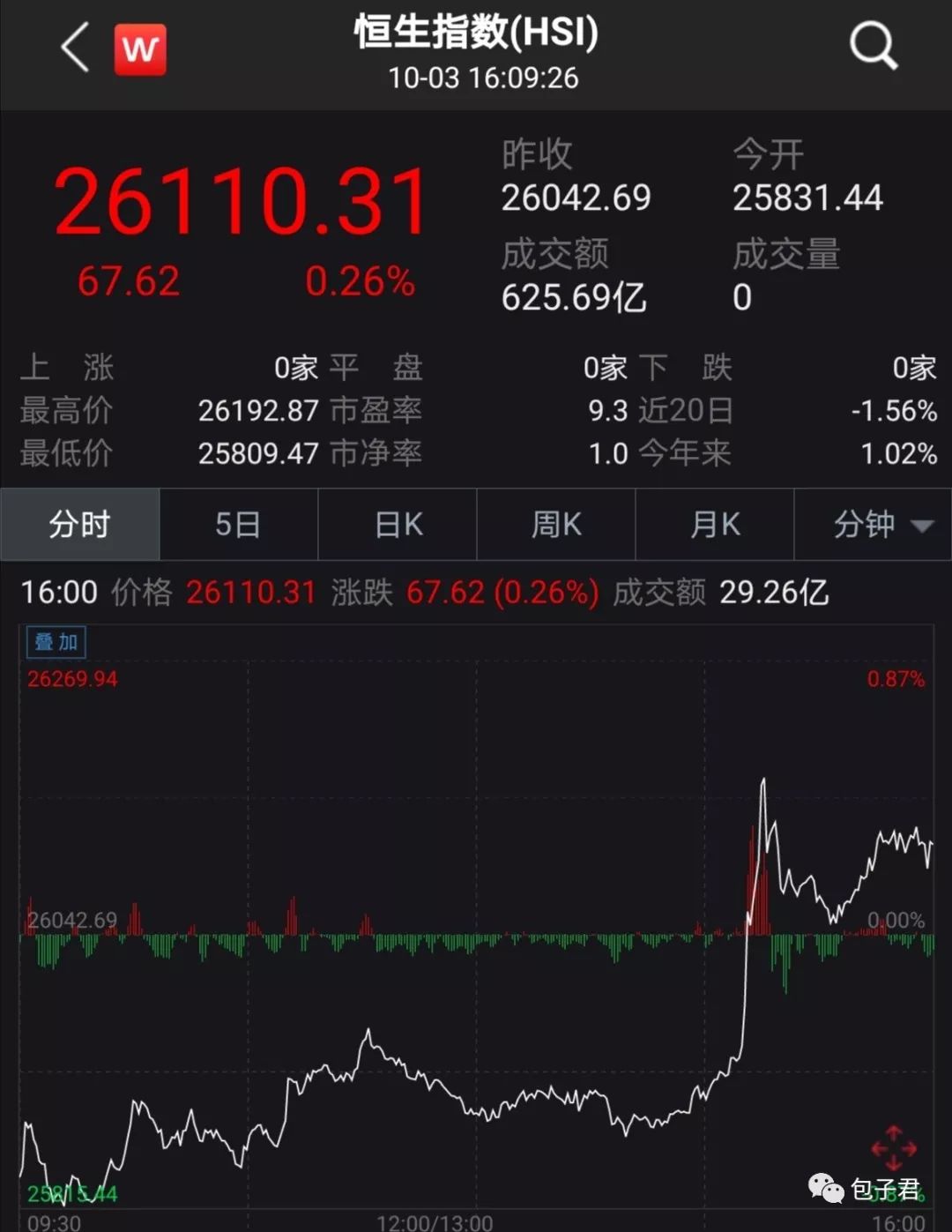
Task: Select the 日K chart tab
Action: [x=398, y=525]
